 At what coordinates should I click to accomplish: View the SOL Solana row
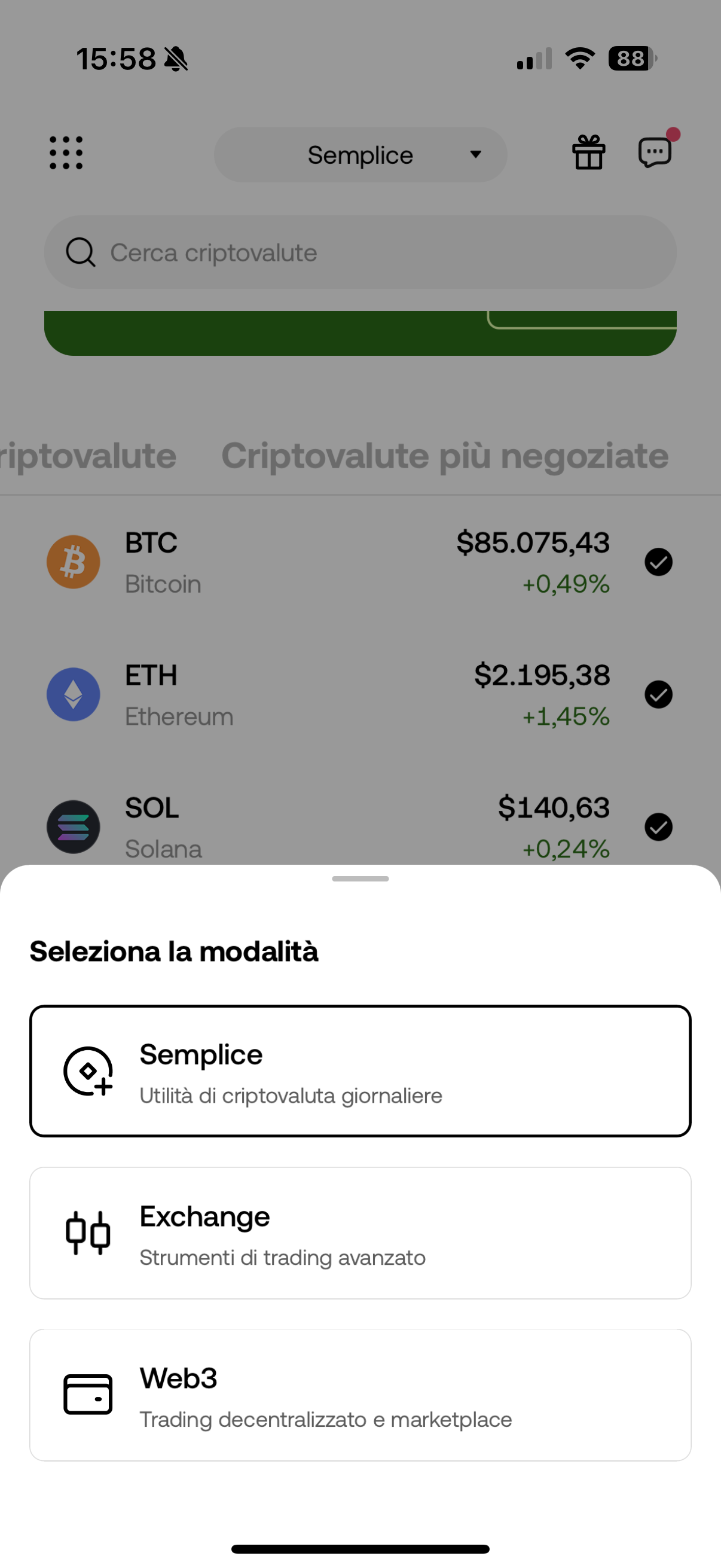[329, 826]
